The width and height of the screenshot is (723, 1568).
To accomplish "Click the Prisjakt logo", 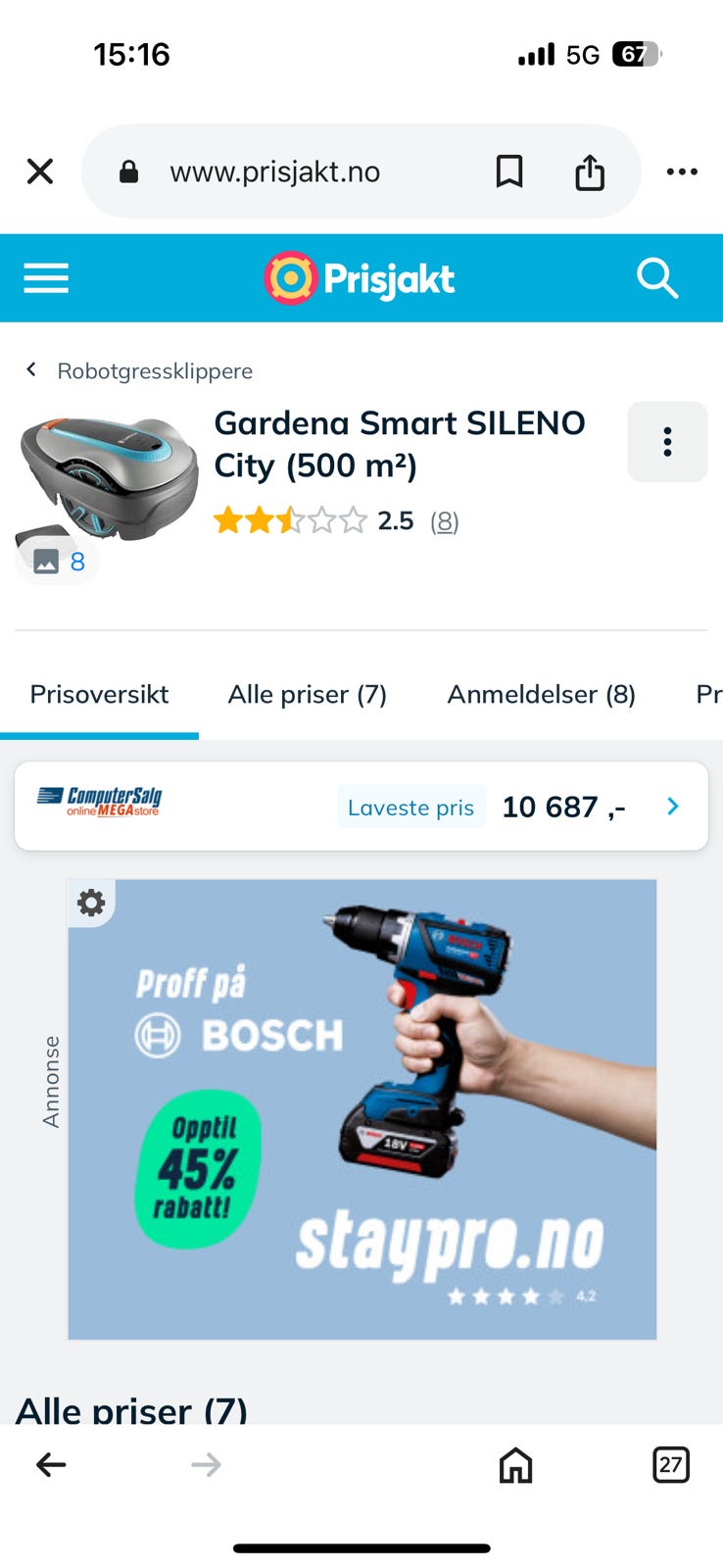I will [x=359, y=278].
